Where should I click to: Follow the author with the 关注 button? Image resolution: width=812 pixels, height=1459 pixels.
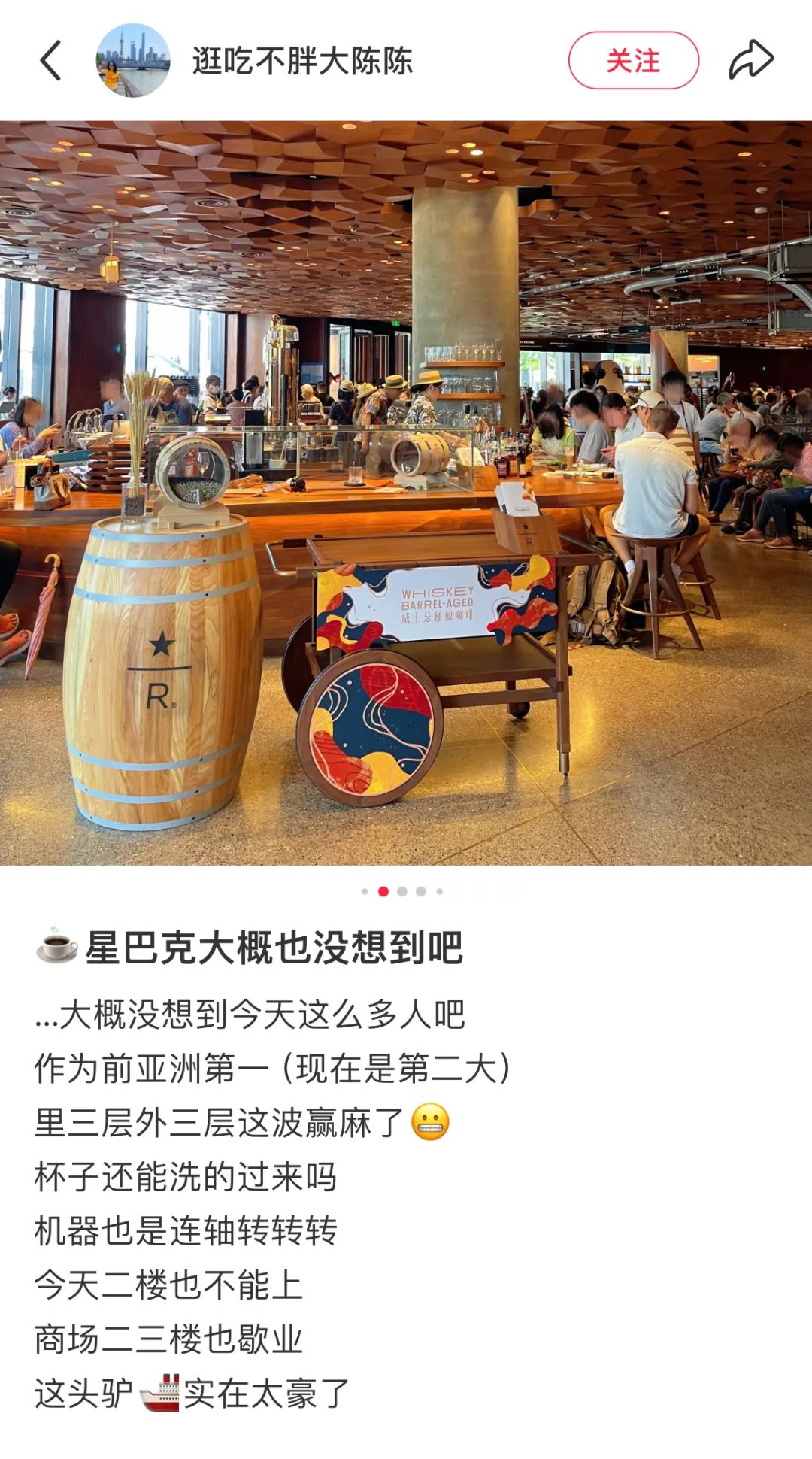[x=633, y=60]
